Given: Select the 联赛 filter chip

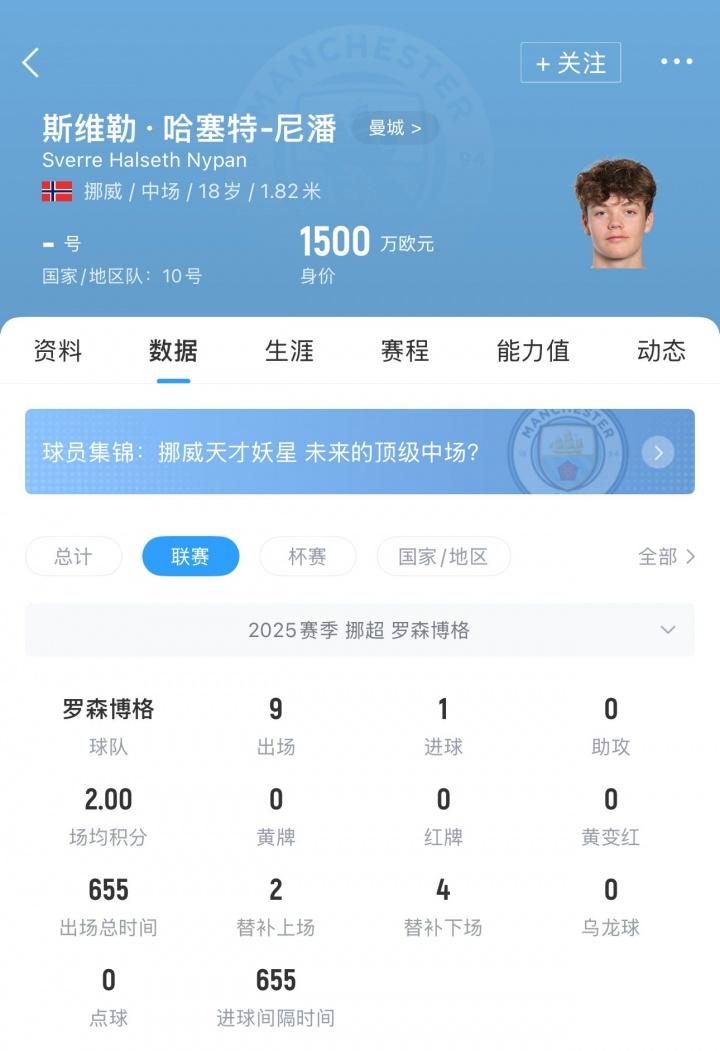Looking at the screenshot, I should click(190, 557).
